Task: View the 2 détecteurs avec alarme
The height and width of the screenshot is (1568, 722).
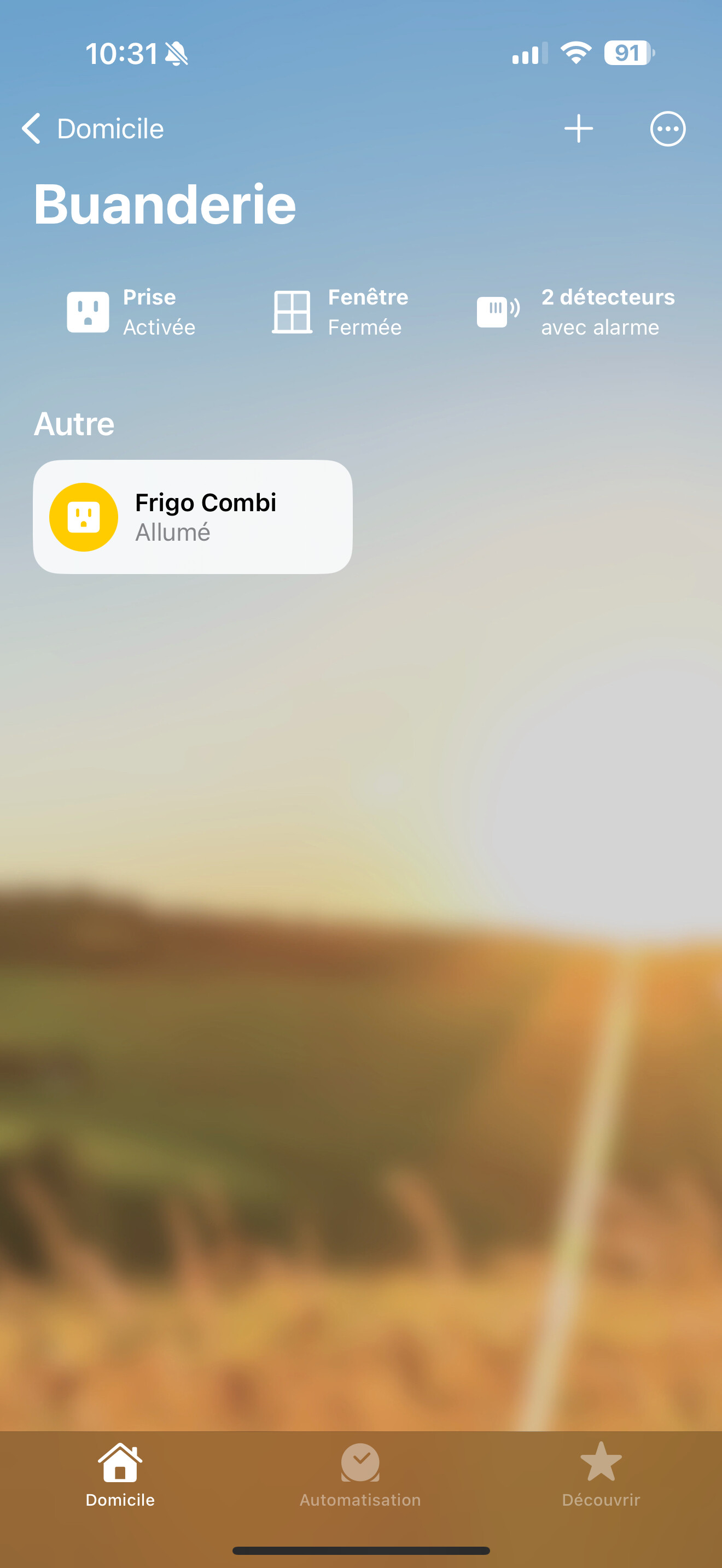Action: [x=575, y=312]
